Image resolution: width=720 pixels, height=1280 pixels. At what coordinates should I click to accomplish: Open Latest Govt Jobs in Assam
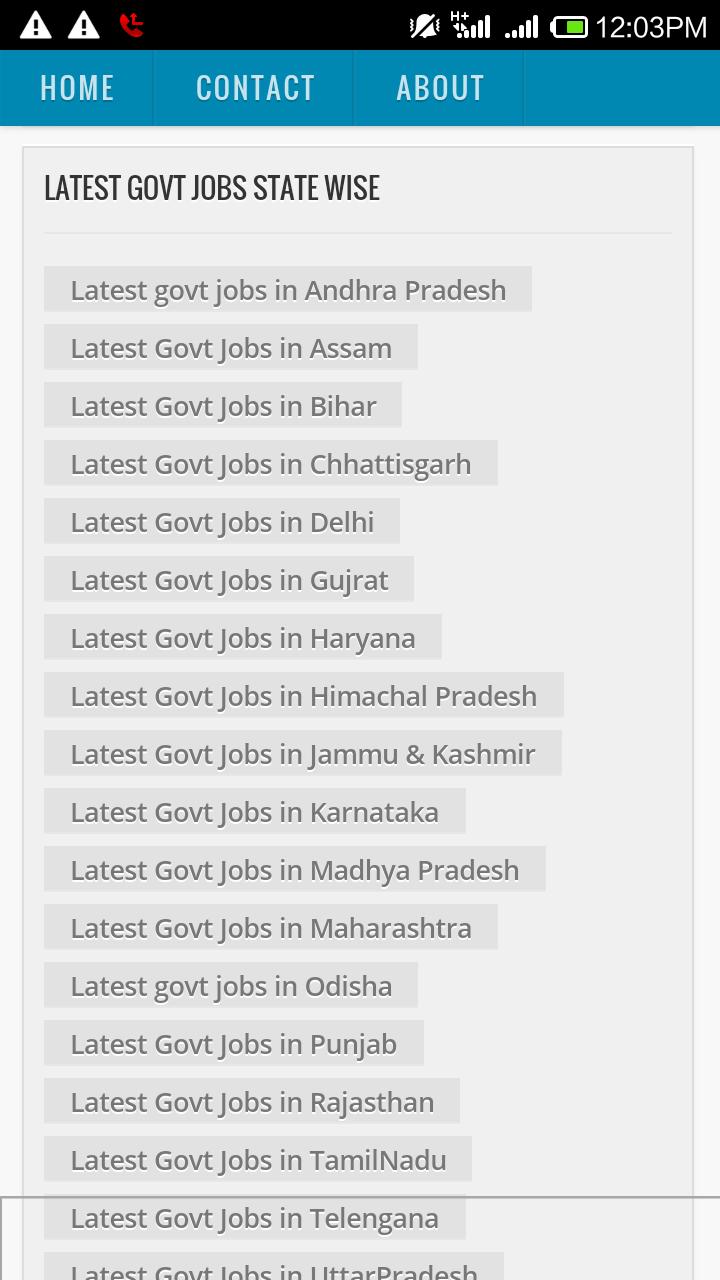[x=229, y=348]
